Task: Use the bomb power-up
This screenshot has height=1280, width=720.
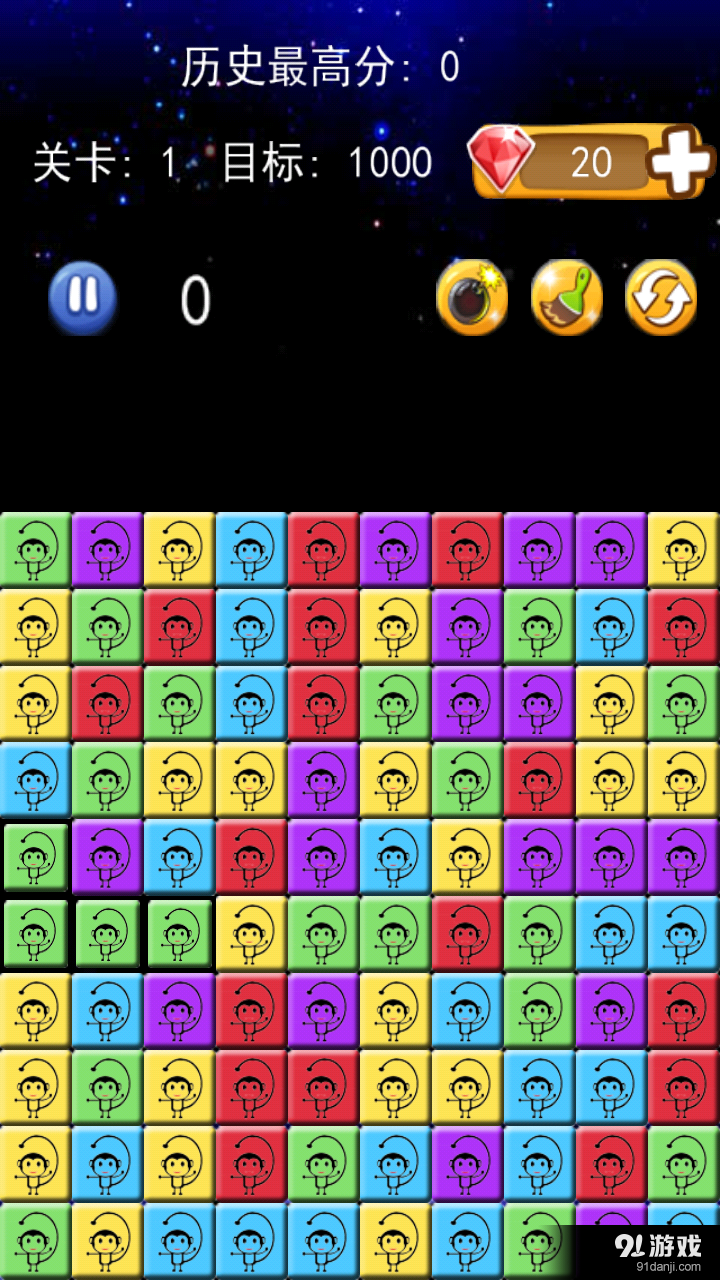Action: (x=472, y=298)
